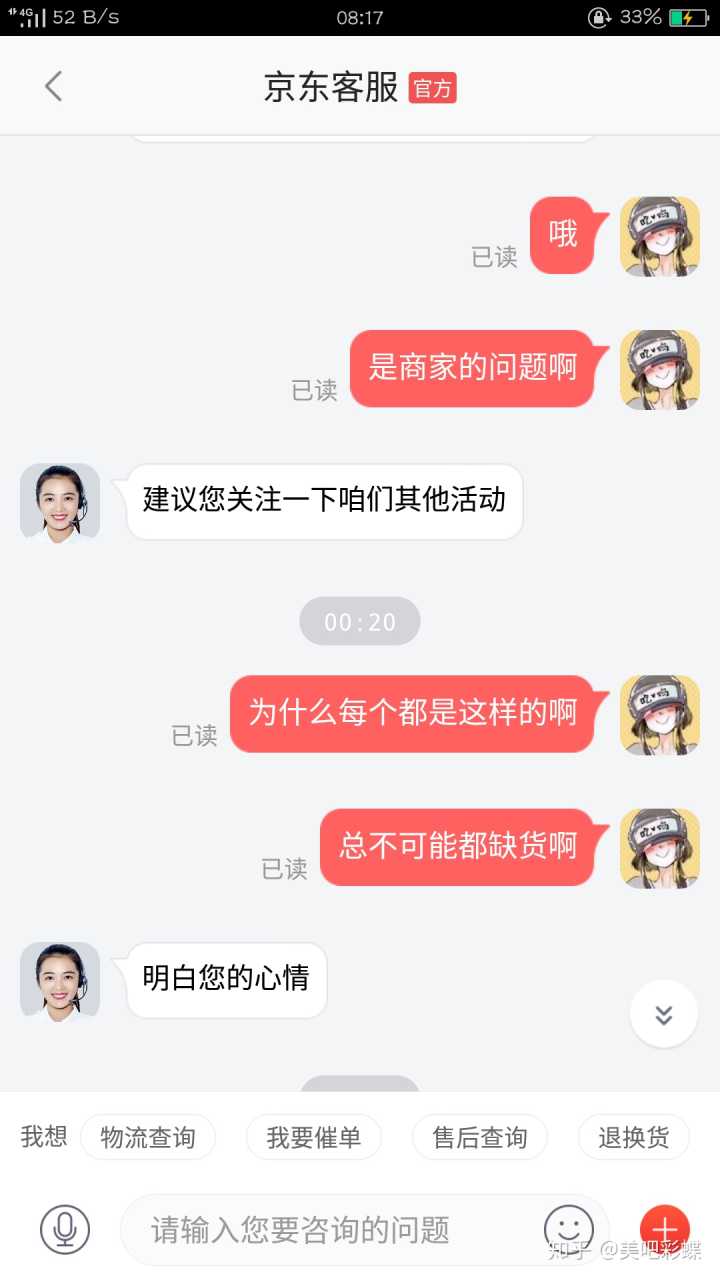Image resolution: width=720 pixels, height=1280 pixels.
Task: Choose the 我要催单 shortcut
Action: tap(313, 1137)
